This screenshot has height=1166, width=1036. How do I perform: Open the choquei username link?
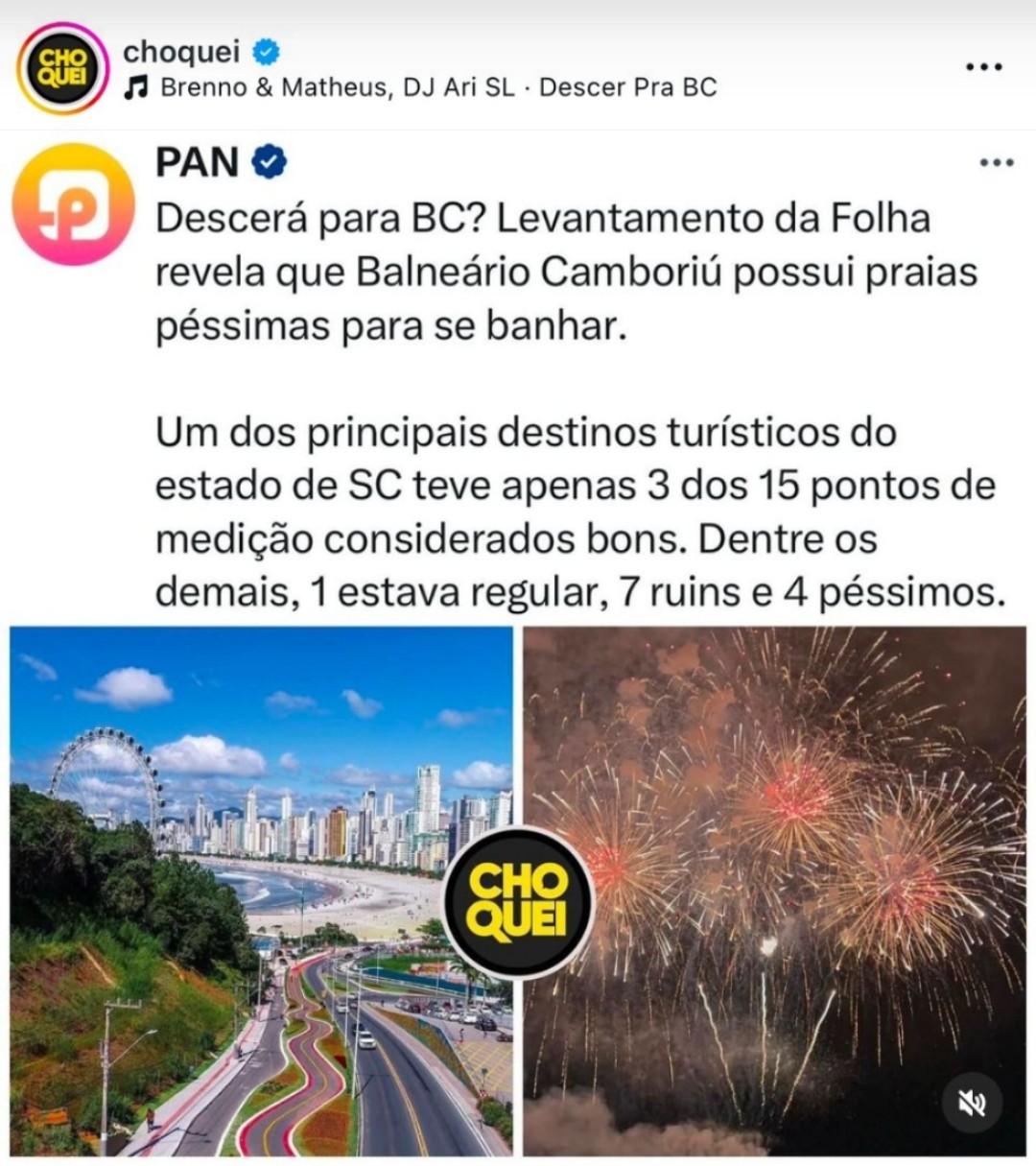click(x=181, y=50)
